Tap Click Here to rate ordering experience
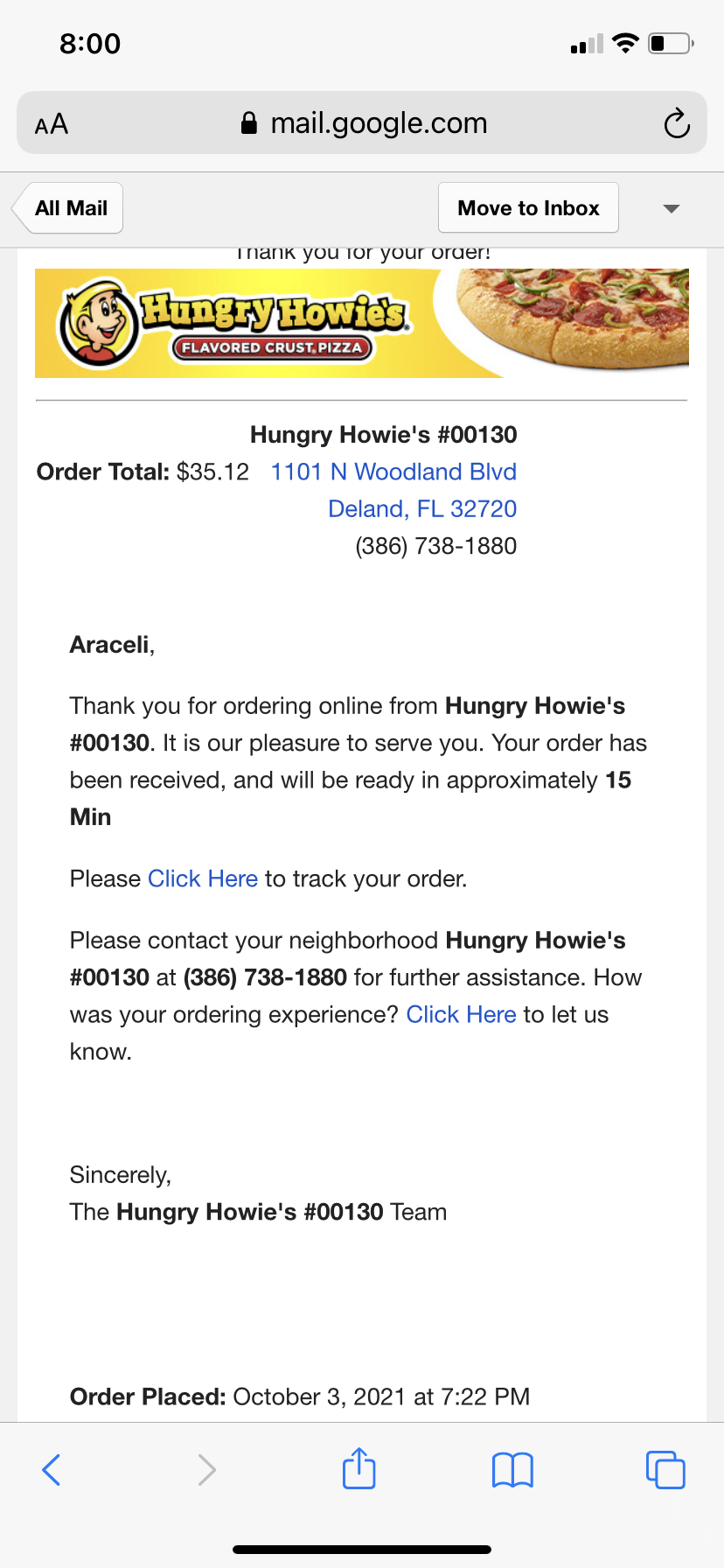Viewport: 724px width, 1568px height. tap(461, 1014)
